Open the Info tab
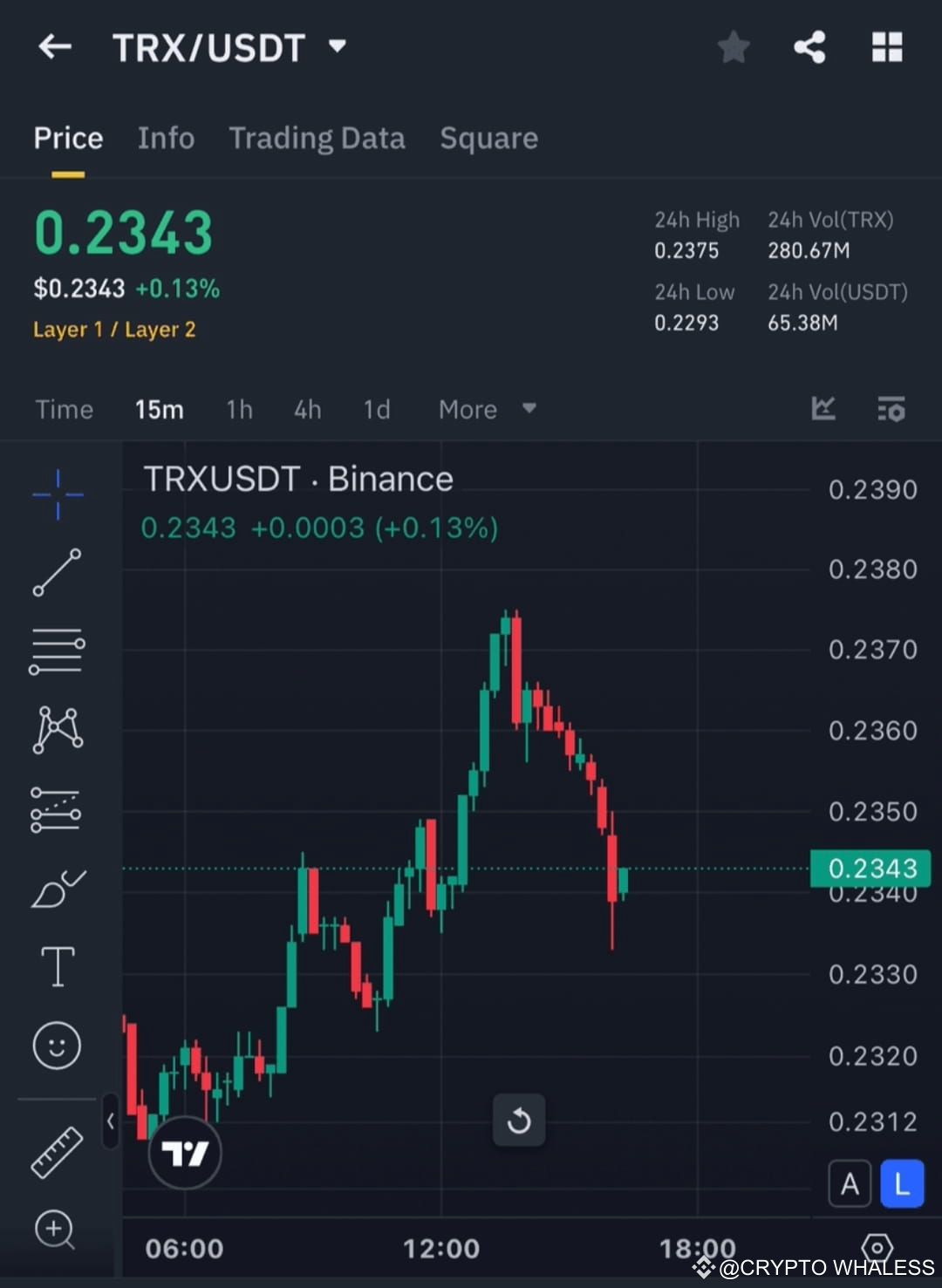This screenshot has height=1288, width=942. pyautogui.click(x=166, y=138)
